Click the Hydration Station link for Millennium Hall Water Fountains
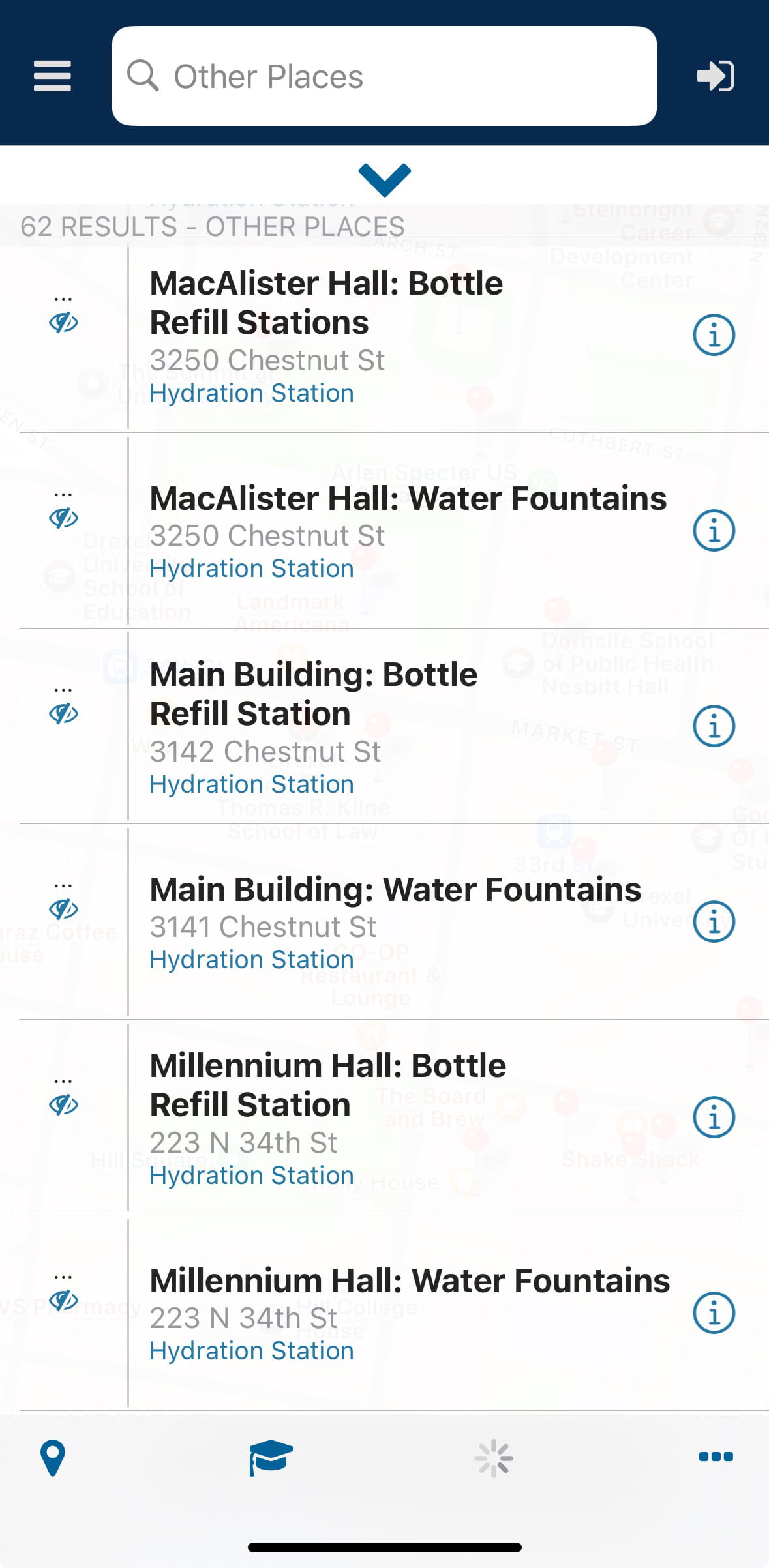The width and height of the screenshot is (769, 1568). pos(250,1350)
